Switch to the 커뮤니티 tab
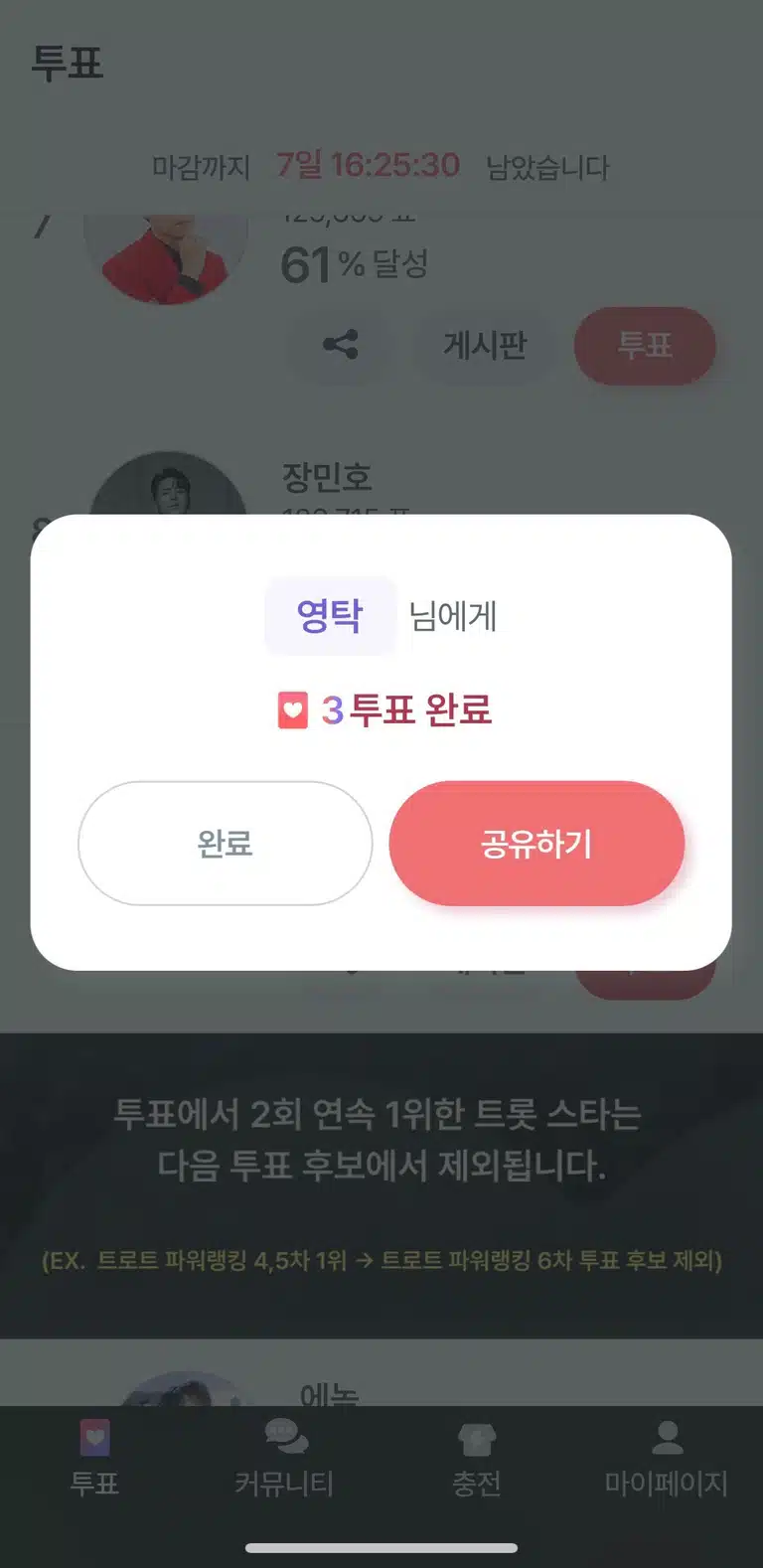This screenshot has width=763, height=1568. tap(285, 1458)
